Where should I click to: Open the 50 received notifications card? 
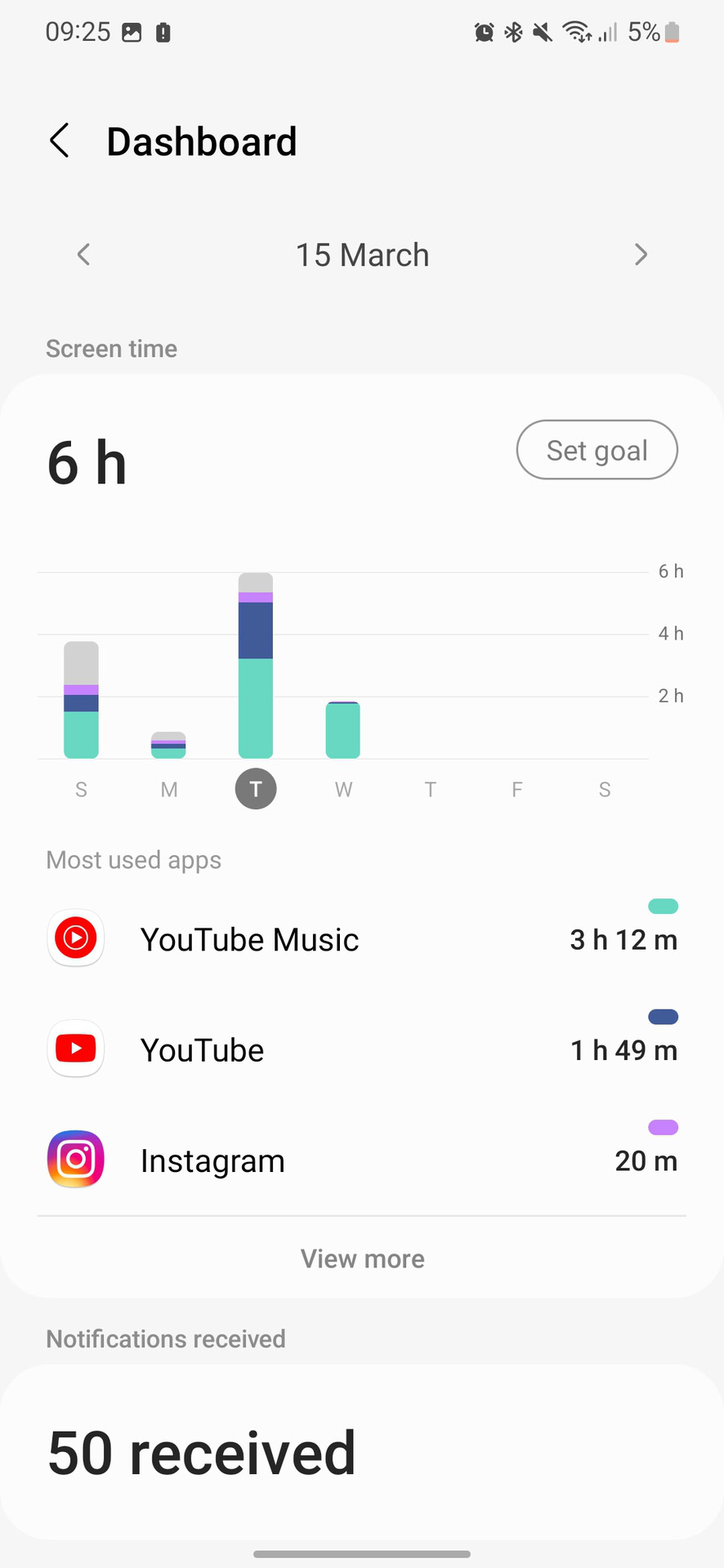pos(362,1452)
